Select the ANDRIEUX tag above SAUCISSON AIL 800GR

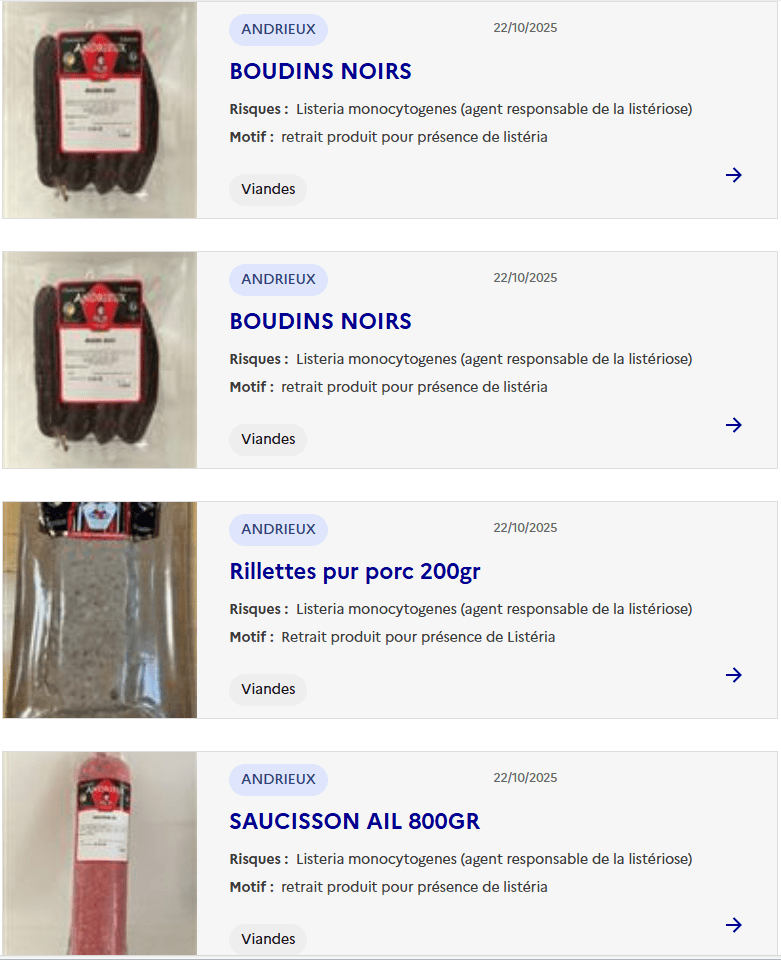(x=278, y=779)
